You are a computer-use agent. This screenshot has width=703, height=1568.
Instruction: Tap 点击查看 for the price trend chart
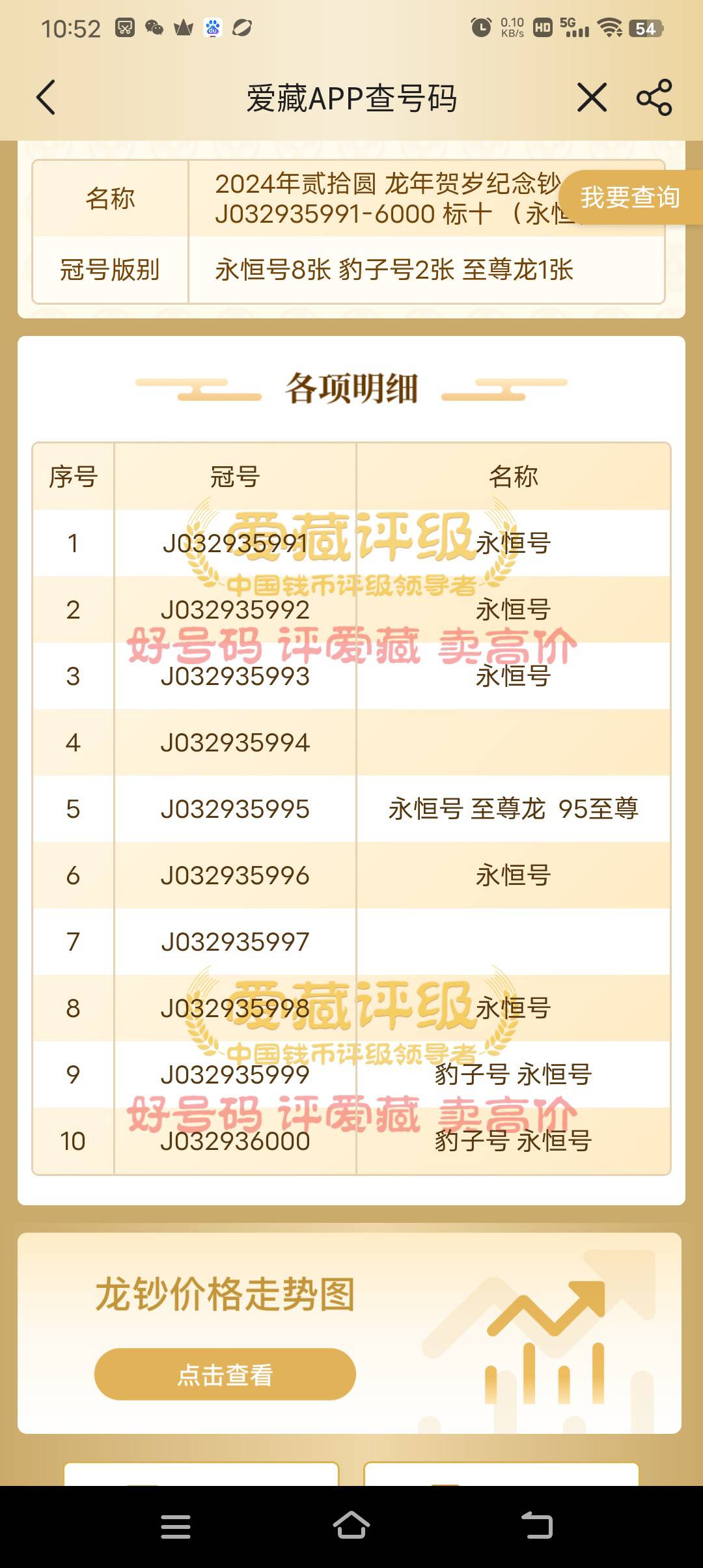click(x=225, y=1374)
